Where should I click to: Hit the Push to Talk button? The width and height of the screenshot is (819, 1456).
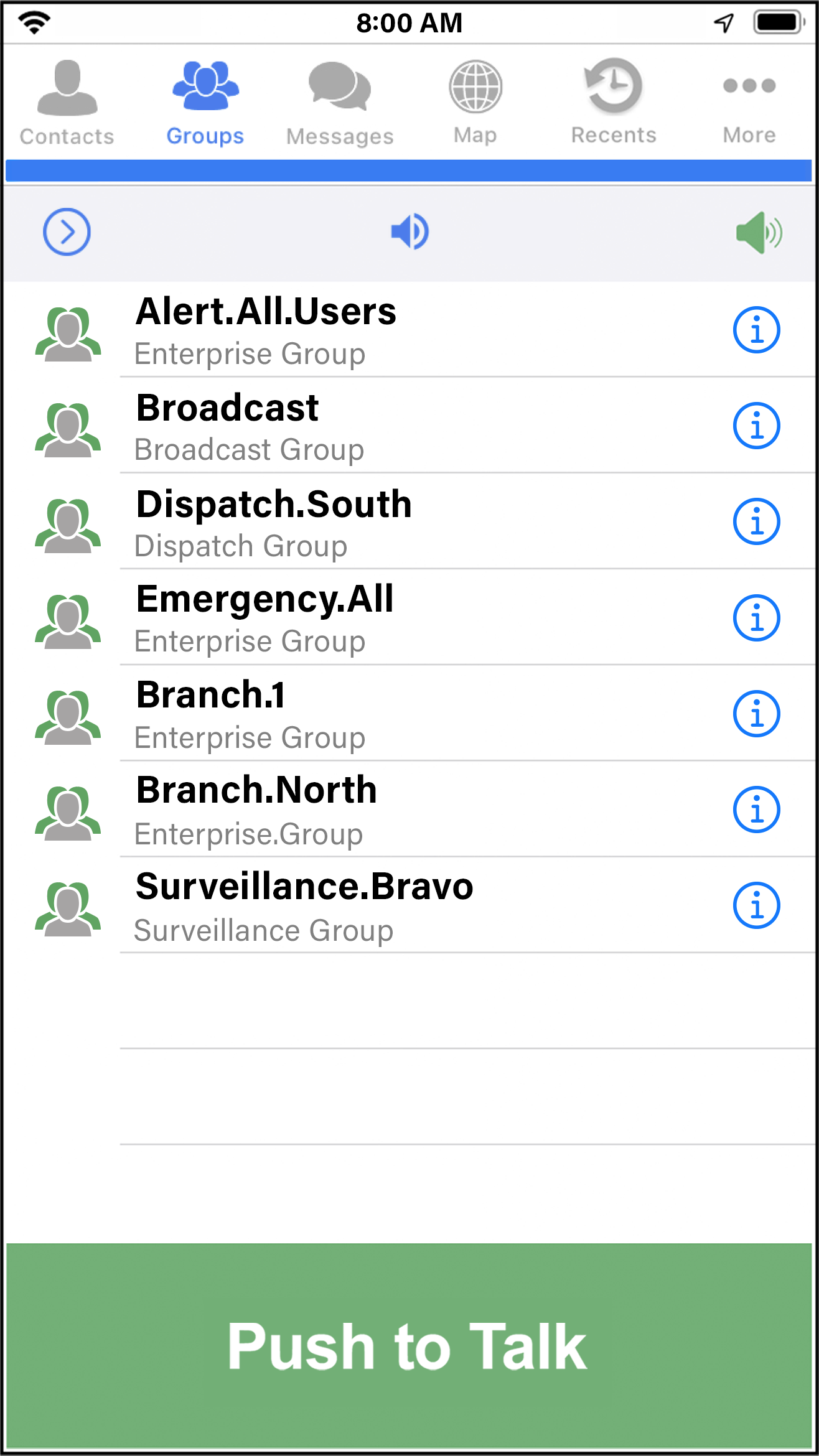pyautogui.click(x=408, y=1345)
